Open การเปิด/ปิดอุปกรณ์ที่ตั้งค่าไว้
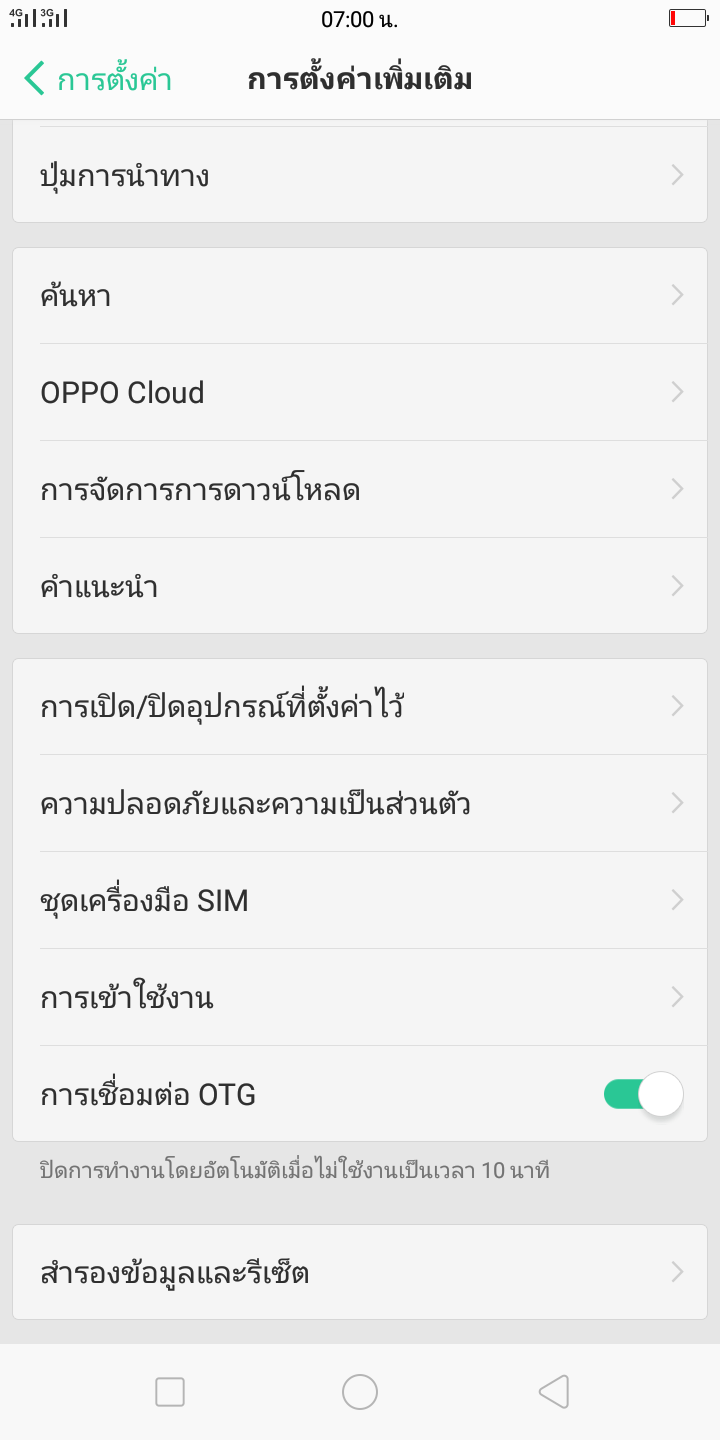 360,707
